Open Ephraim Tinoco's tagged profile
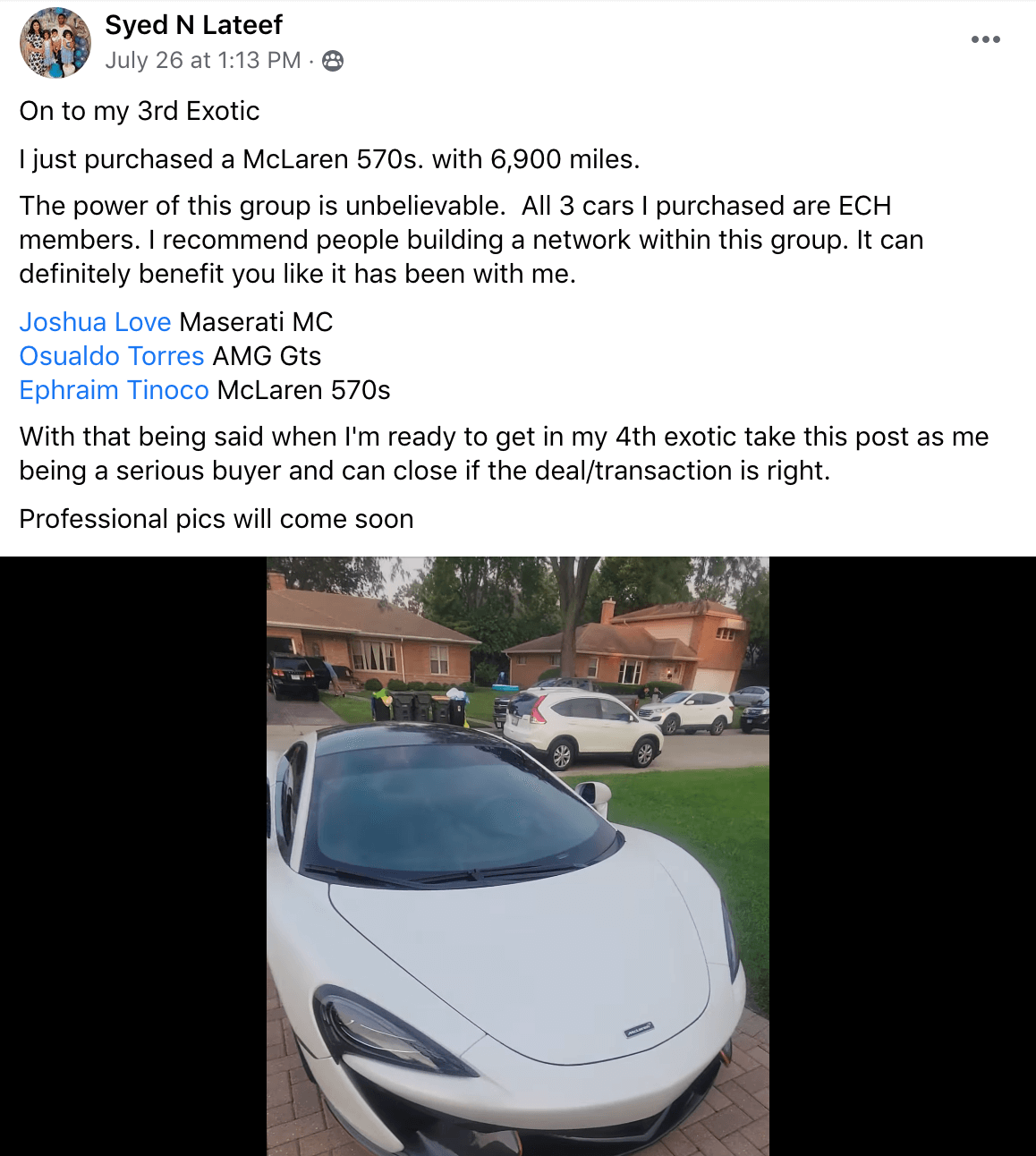Screen dimensions: 1036x1156 [114, 390]
